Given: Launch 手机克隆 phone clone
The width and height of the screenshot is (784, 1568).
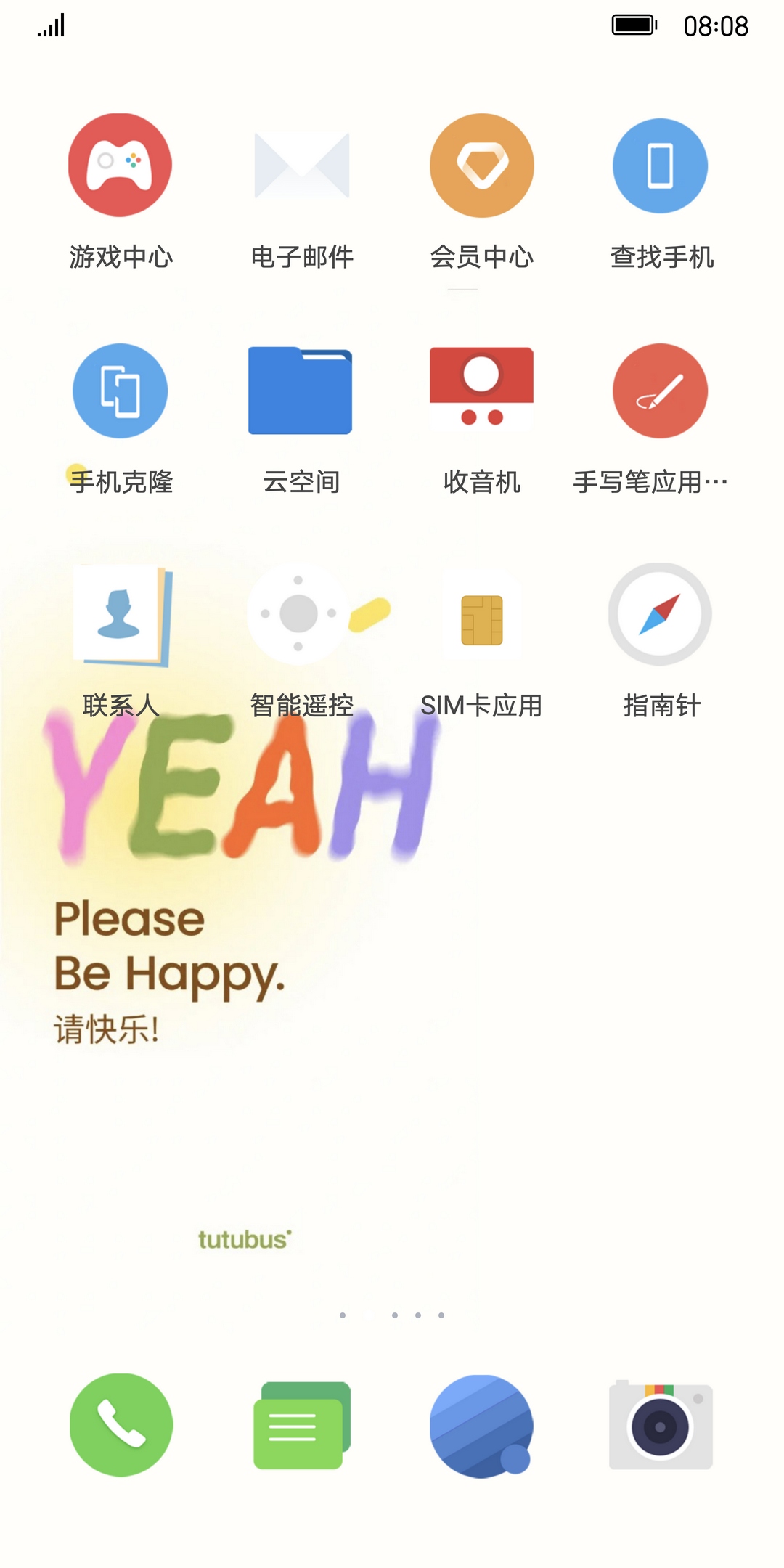Looking at the screenshot, I should pyautogui.click(x=121, y=391).
